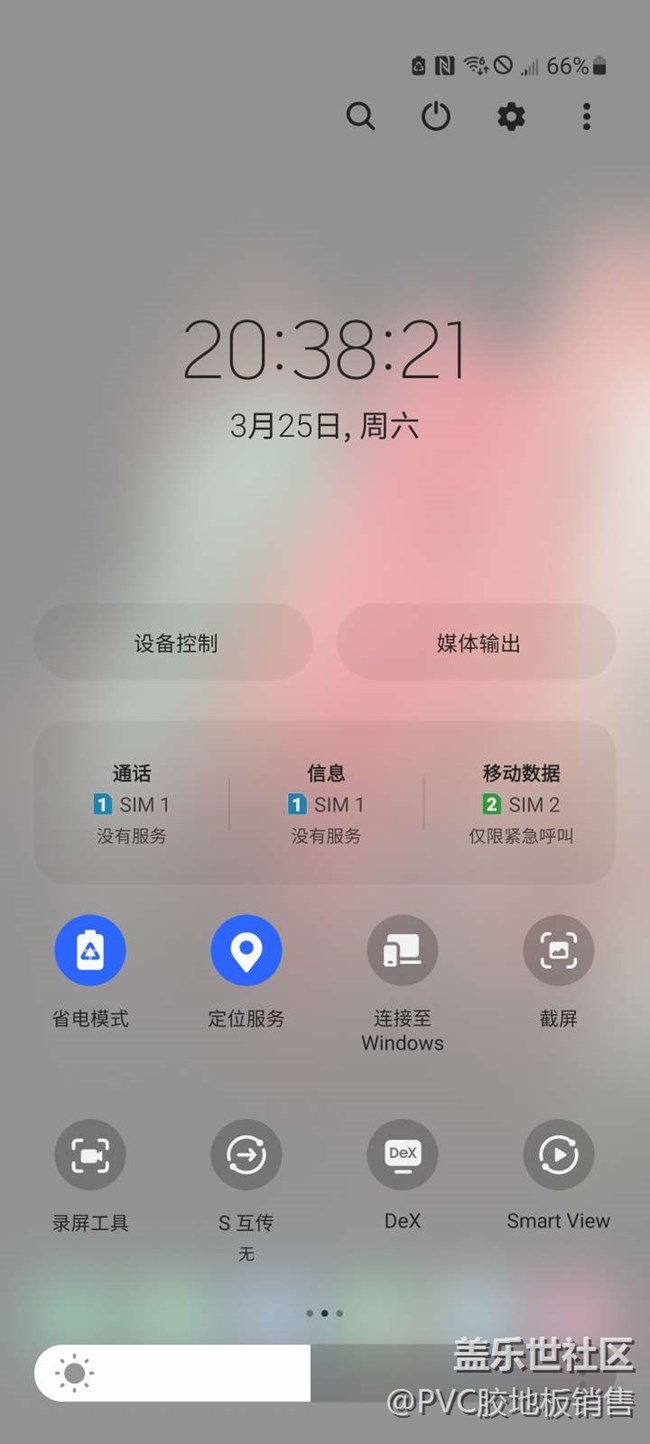Enable Smart View casting

coord(558,1155)
